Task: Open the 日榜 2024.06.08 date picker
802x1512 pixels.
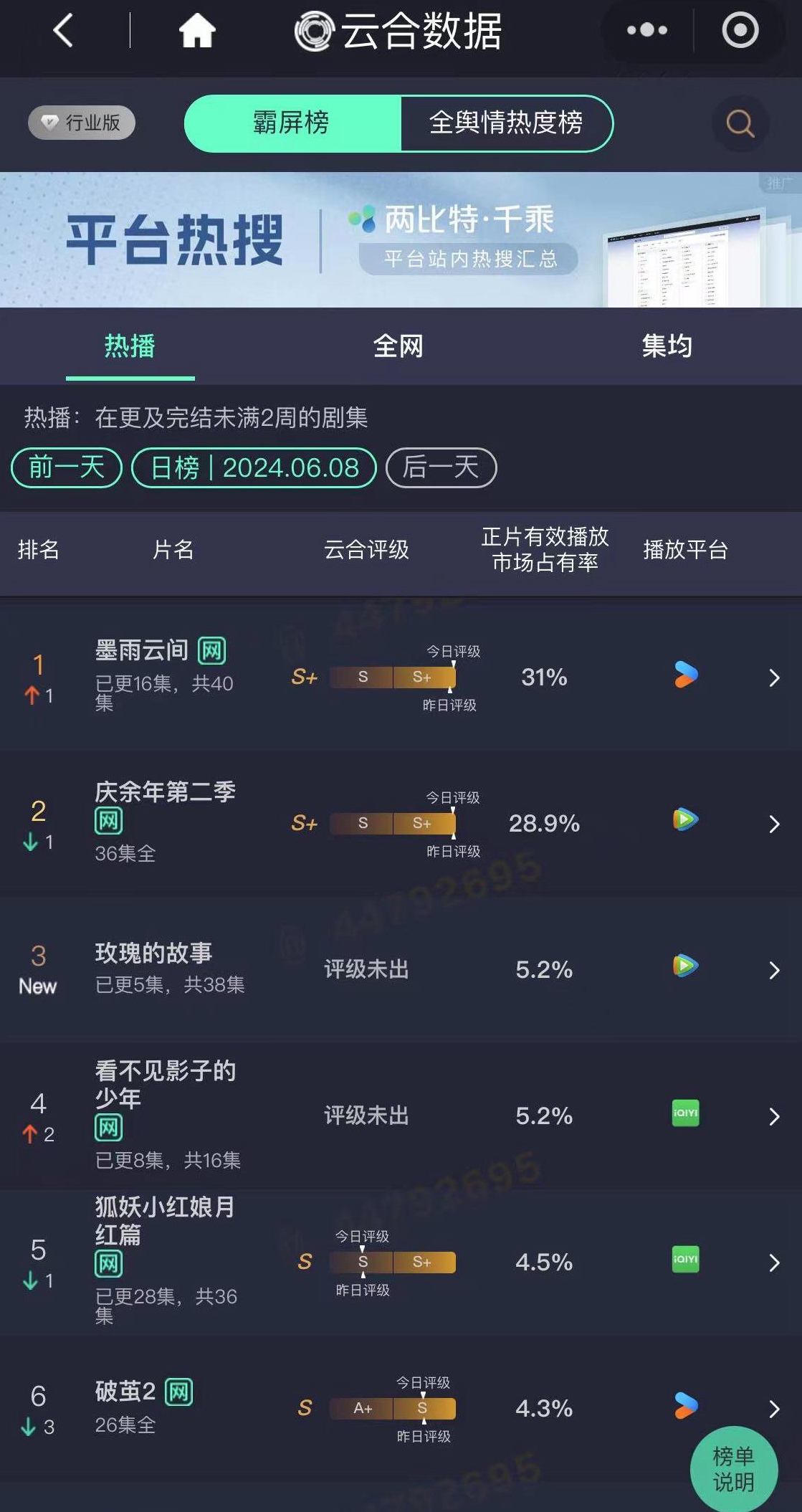Action: point(254,467)
